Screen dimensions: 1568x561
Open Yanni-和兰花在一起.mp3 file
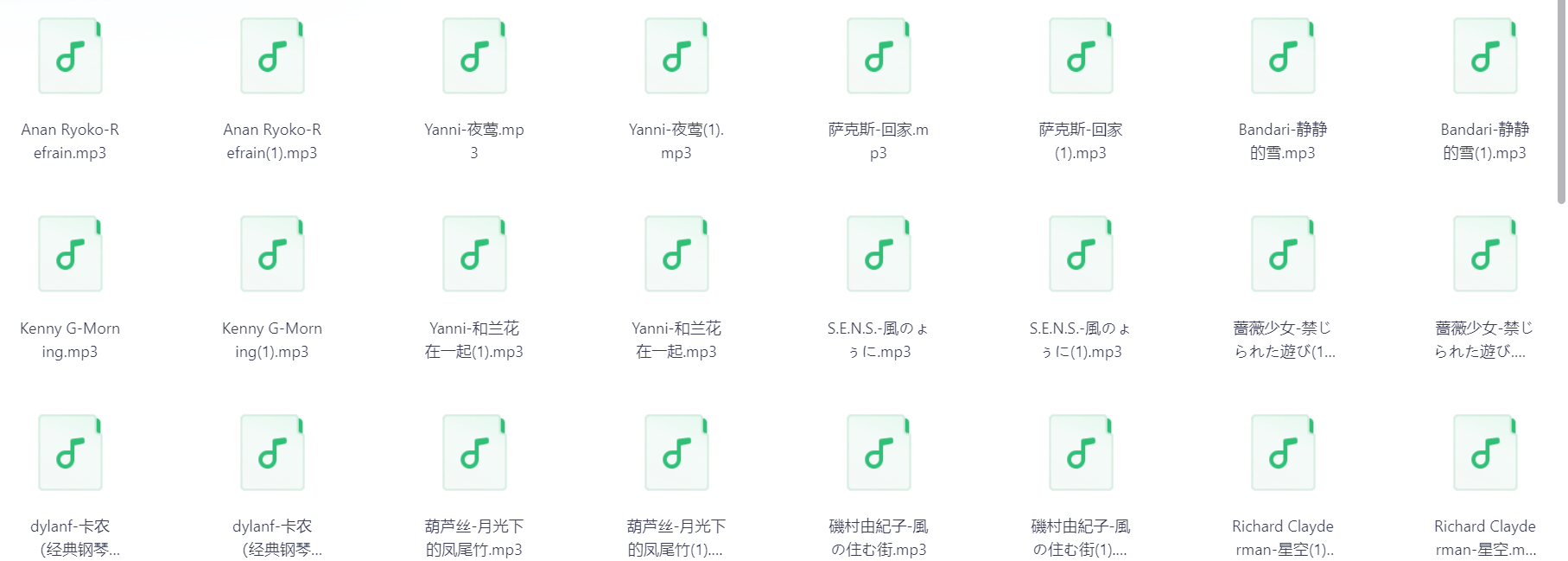676,255
